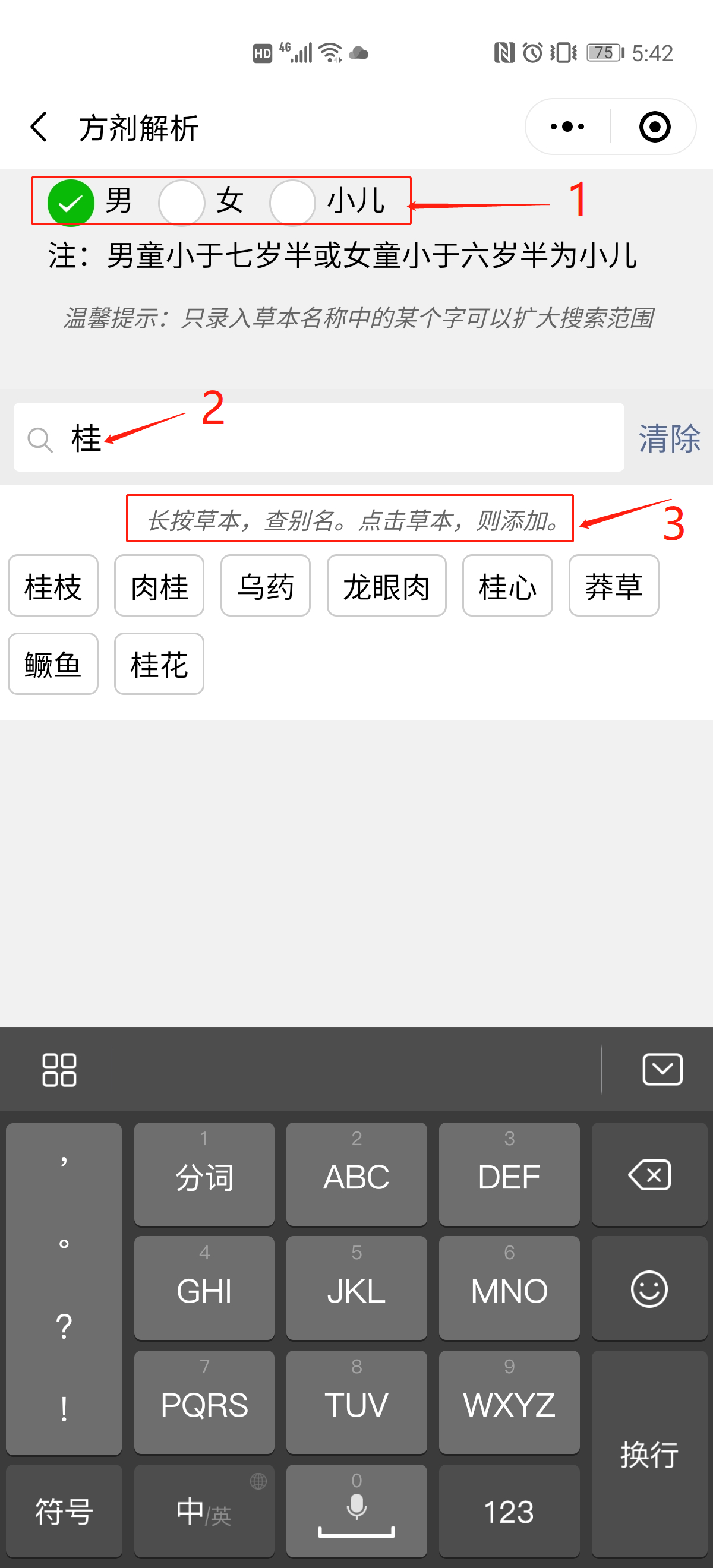The image size is (713, 1568).
Task: Switch keyboard to 123 number mode
Action: tap(509, 1512)
